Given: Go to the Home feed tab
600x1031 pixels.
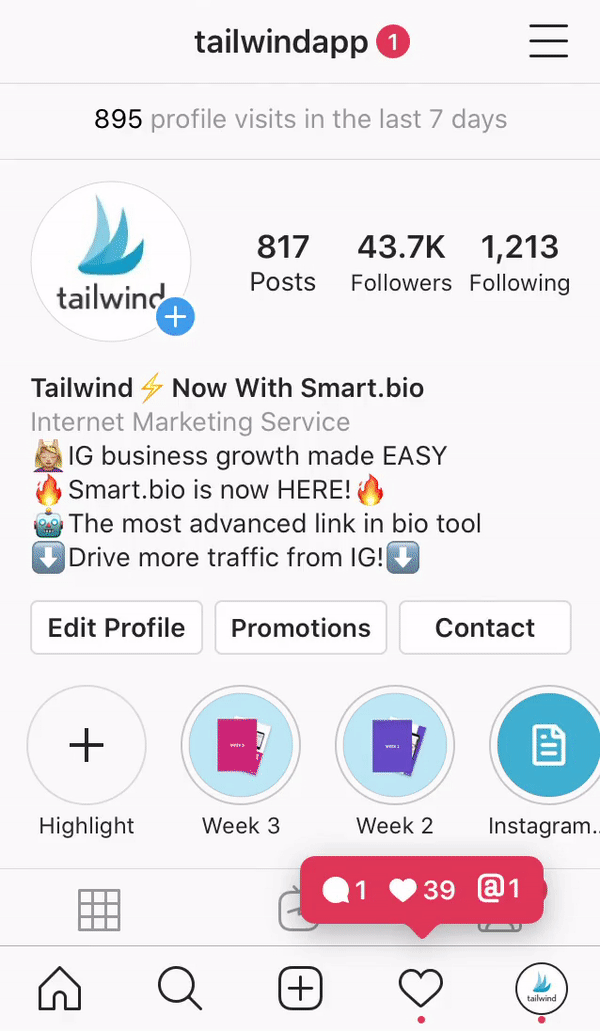Looking at the screenshot, I should tap(60, 989).
